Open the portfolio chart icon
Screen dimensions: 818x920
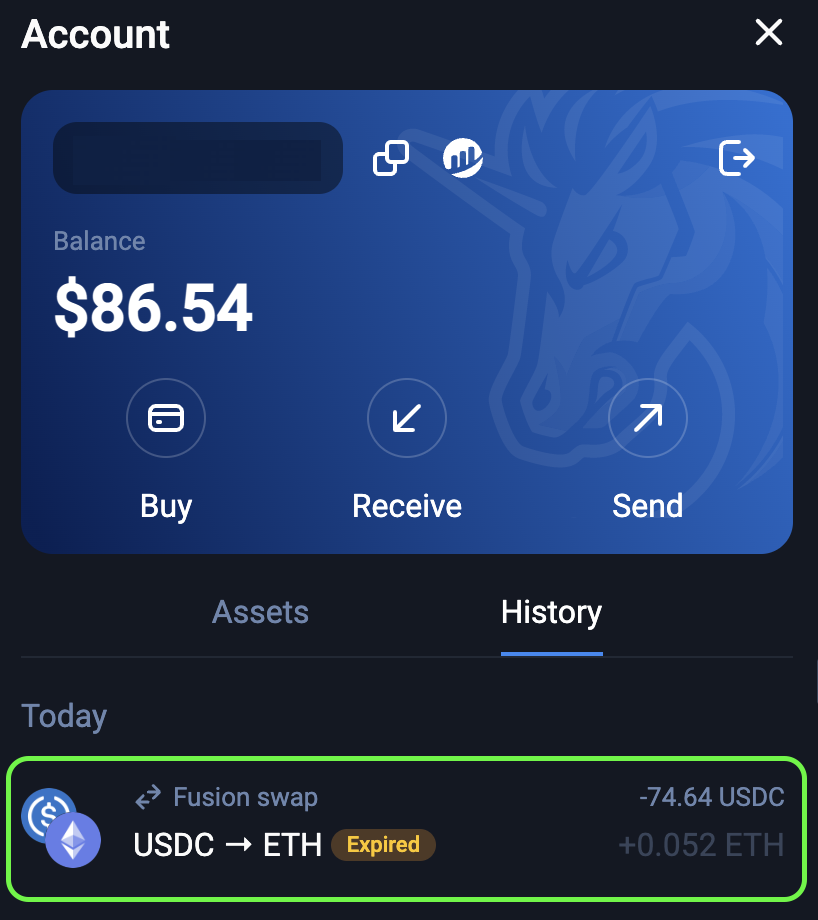(x=463, y=158)
